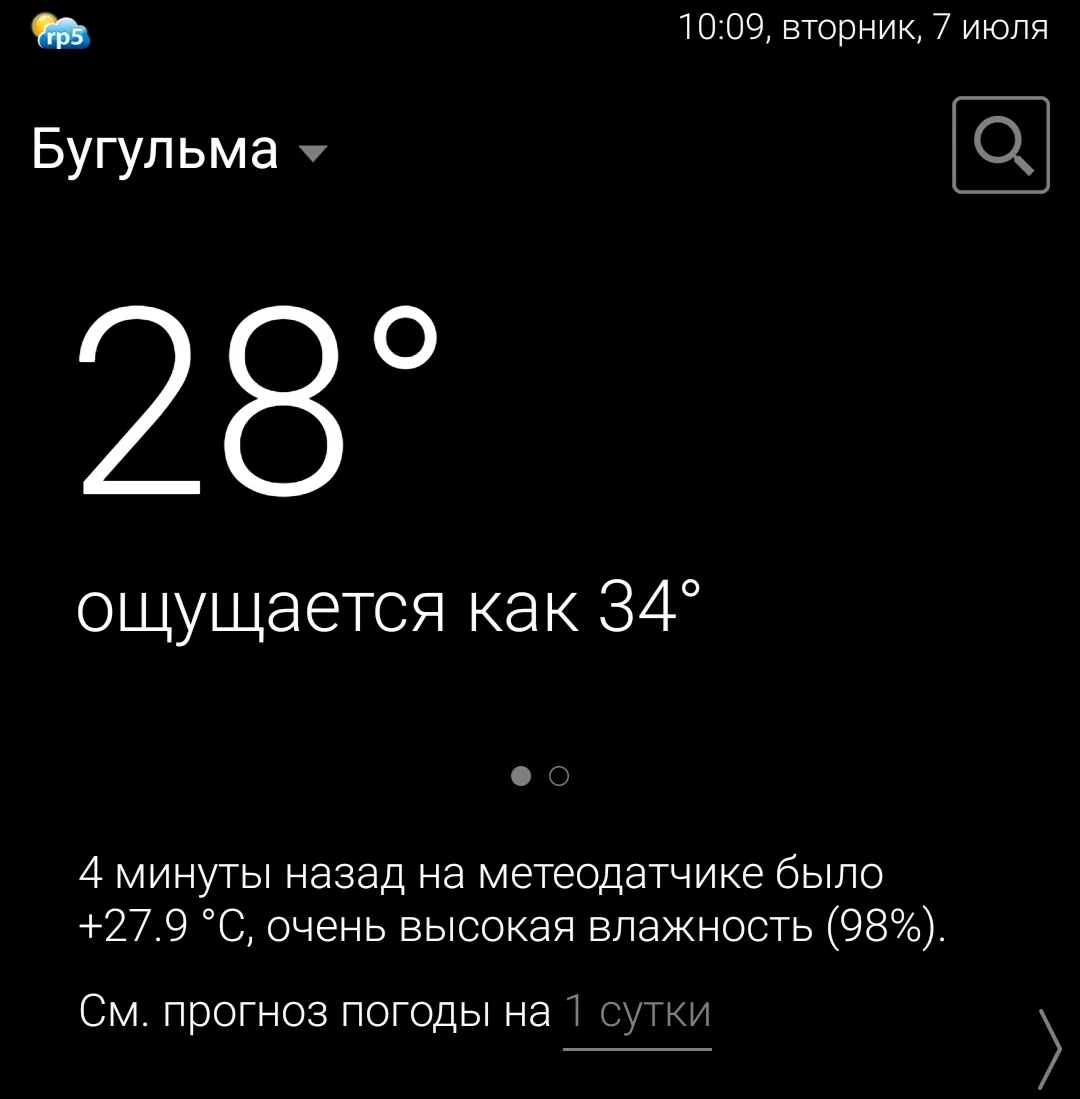Screen dimensions: 1080x1099
Task: Click ощущается как 34° label
Action: tap(390, 605)
